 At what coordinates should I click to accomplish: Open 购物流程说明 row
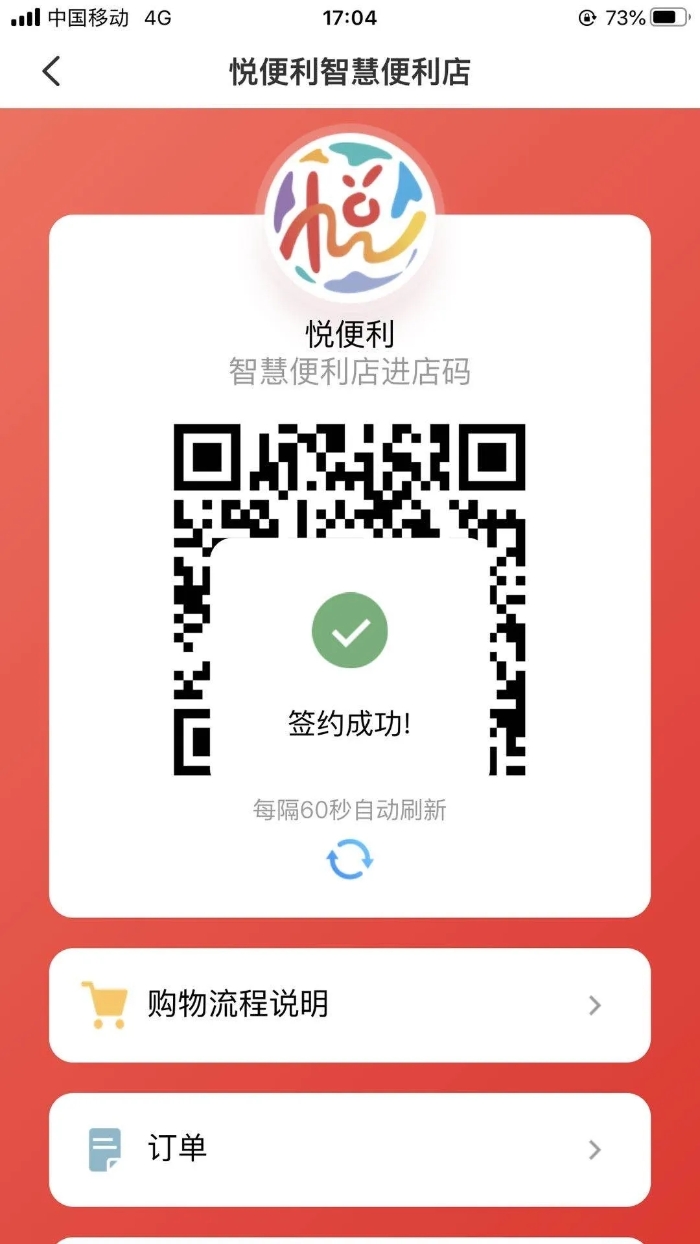[x=349, y=1004]
